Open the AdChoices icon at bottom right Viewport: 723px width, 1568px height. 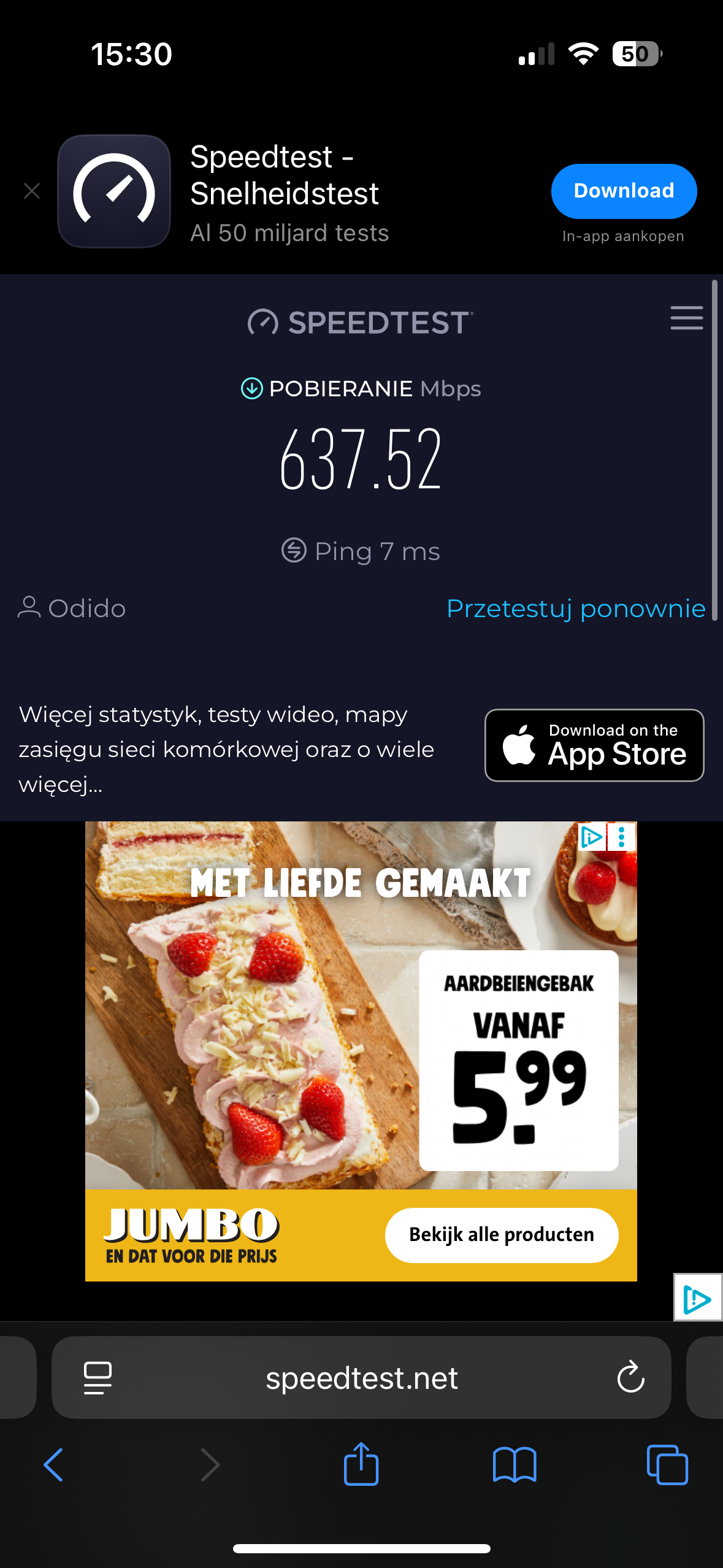click(698, 1298)
